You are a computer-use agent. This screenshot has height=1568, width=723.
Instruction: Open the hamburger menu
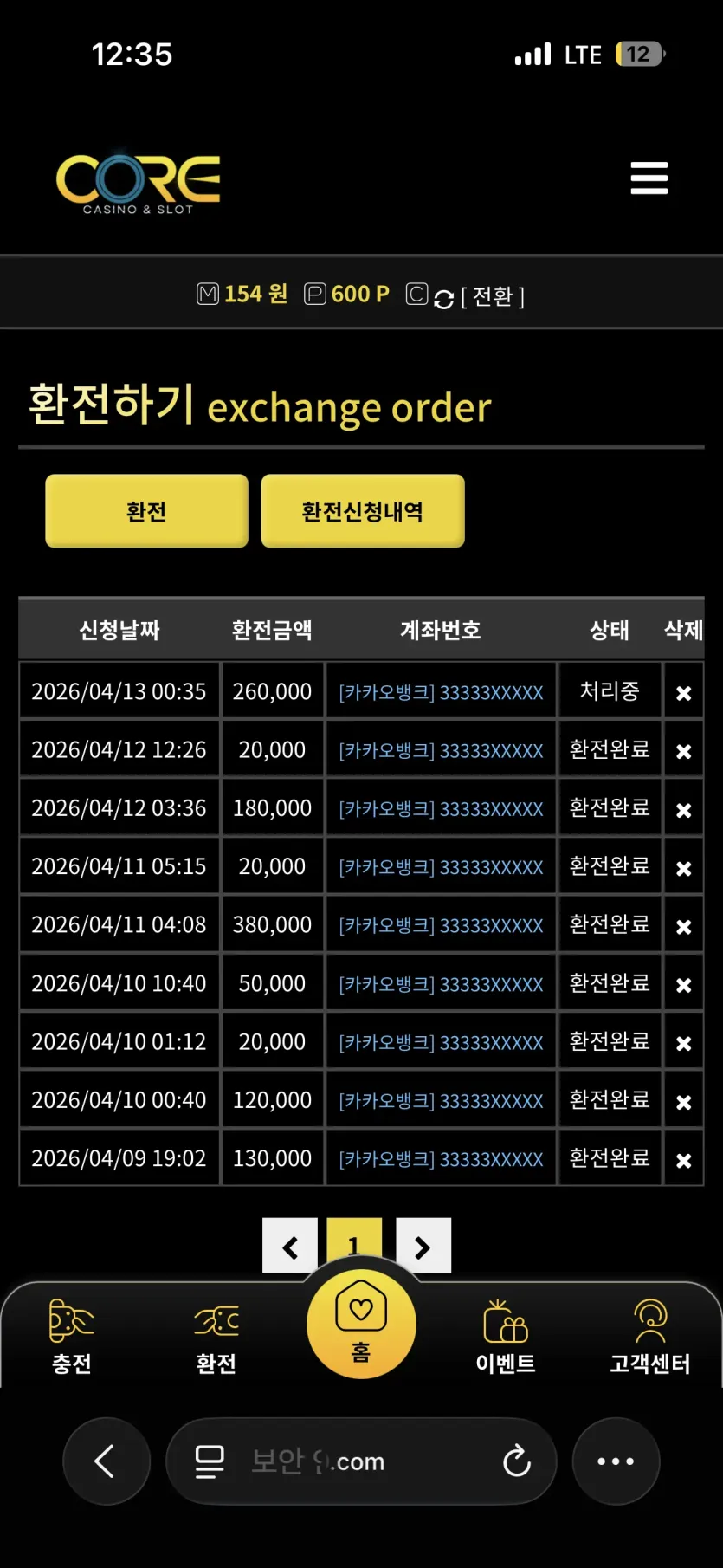click(x=649, y=178)
